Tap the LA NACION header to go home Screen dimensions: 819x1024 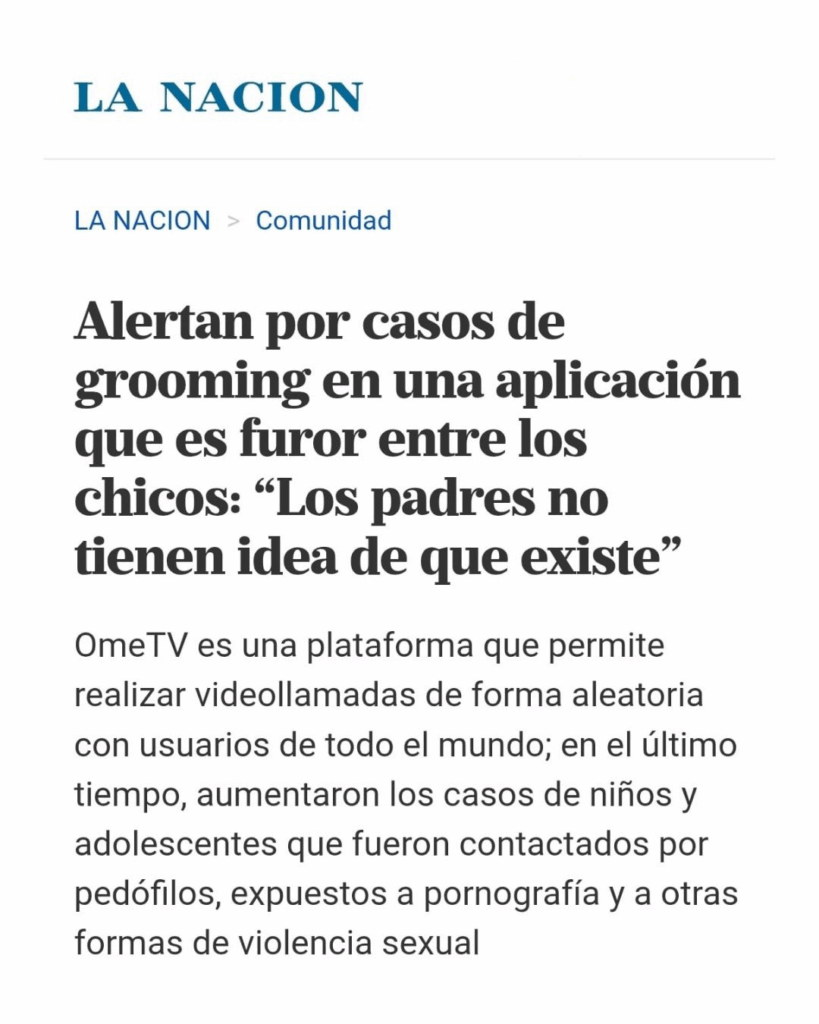click(218, 97)
